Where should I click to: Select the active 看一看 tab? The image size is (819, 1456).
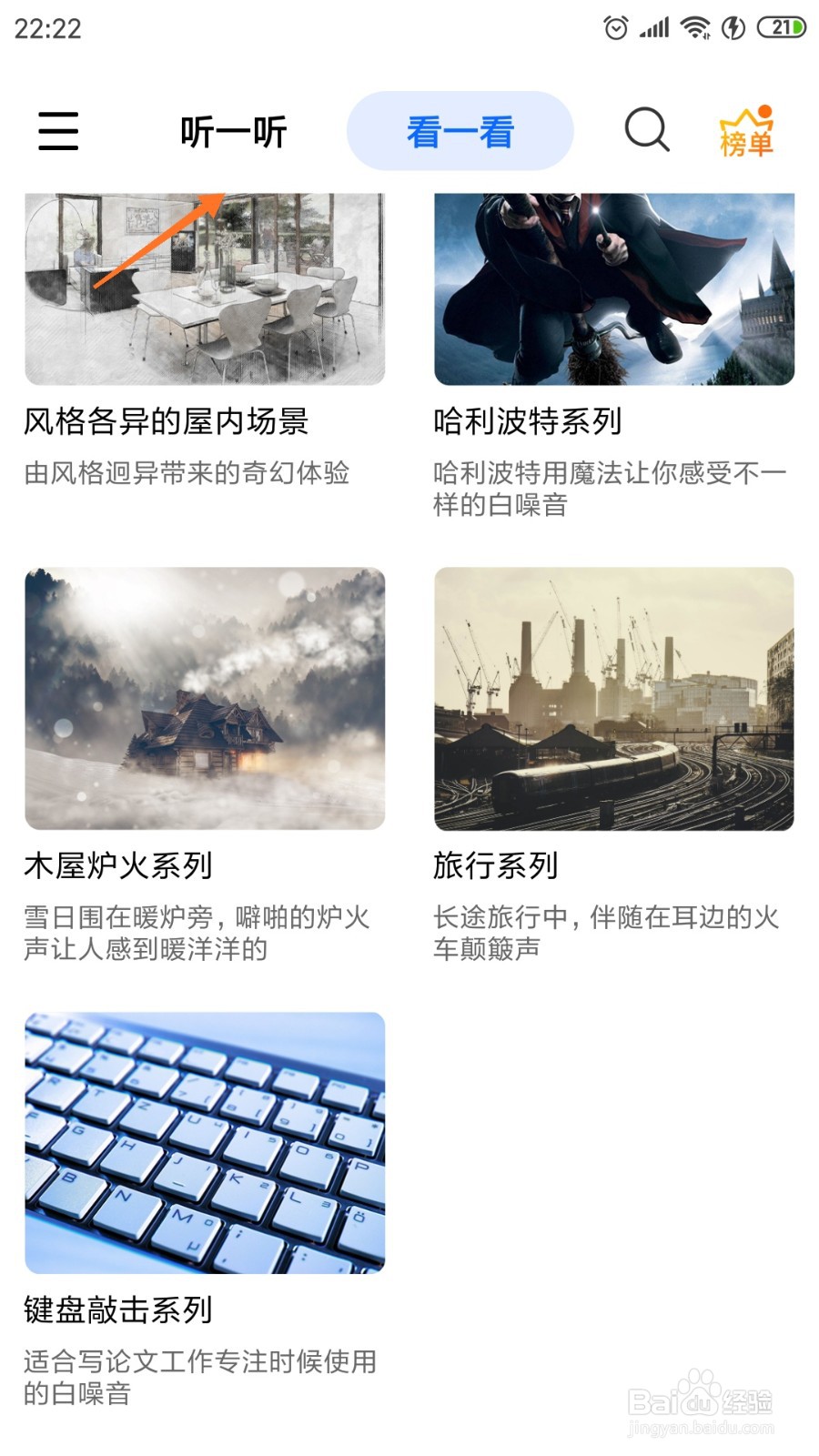click(460, 130)
